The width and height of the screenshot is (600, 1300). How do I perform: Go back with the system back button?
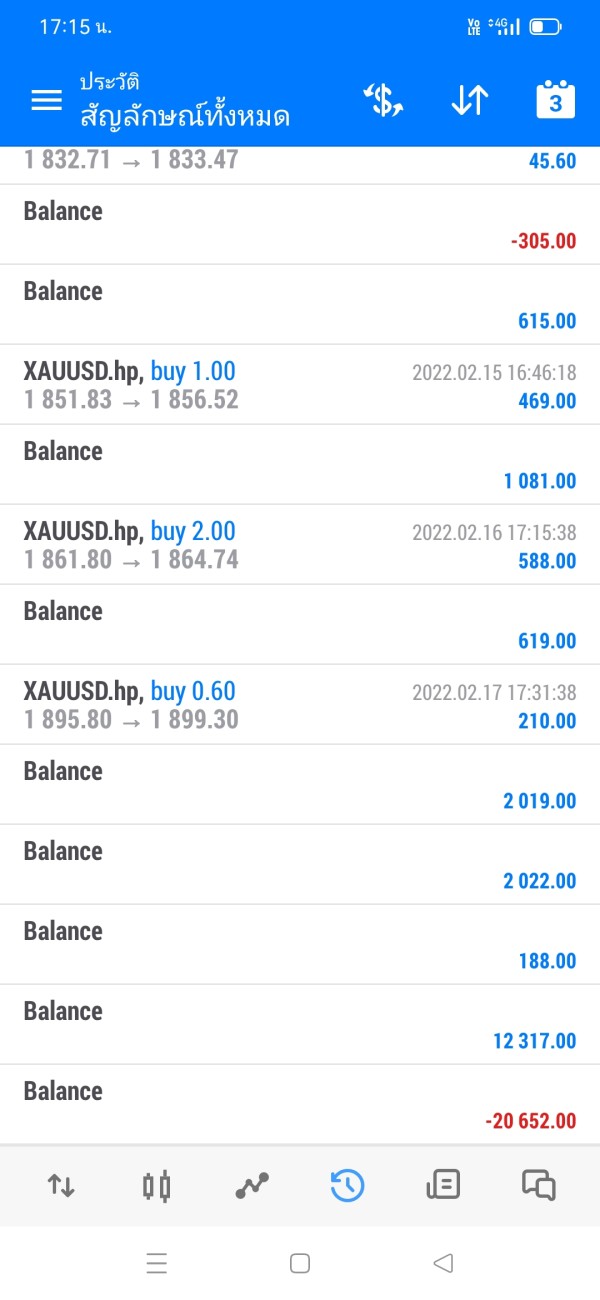coord(443,1263)
